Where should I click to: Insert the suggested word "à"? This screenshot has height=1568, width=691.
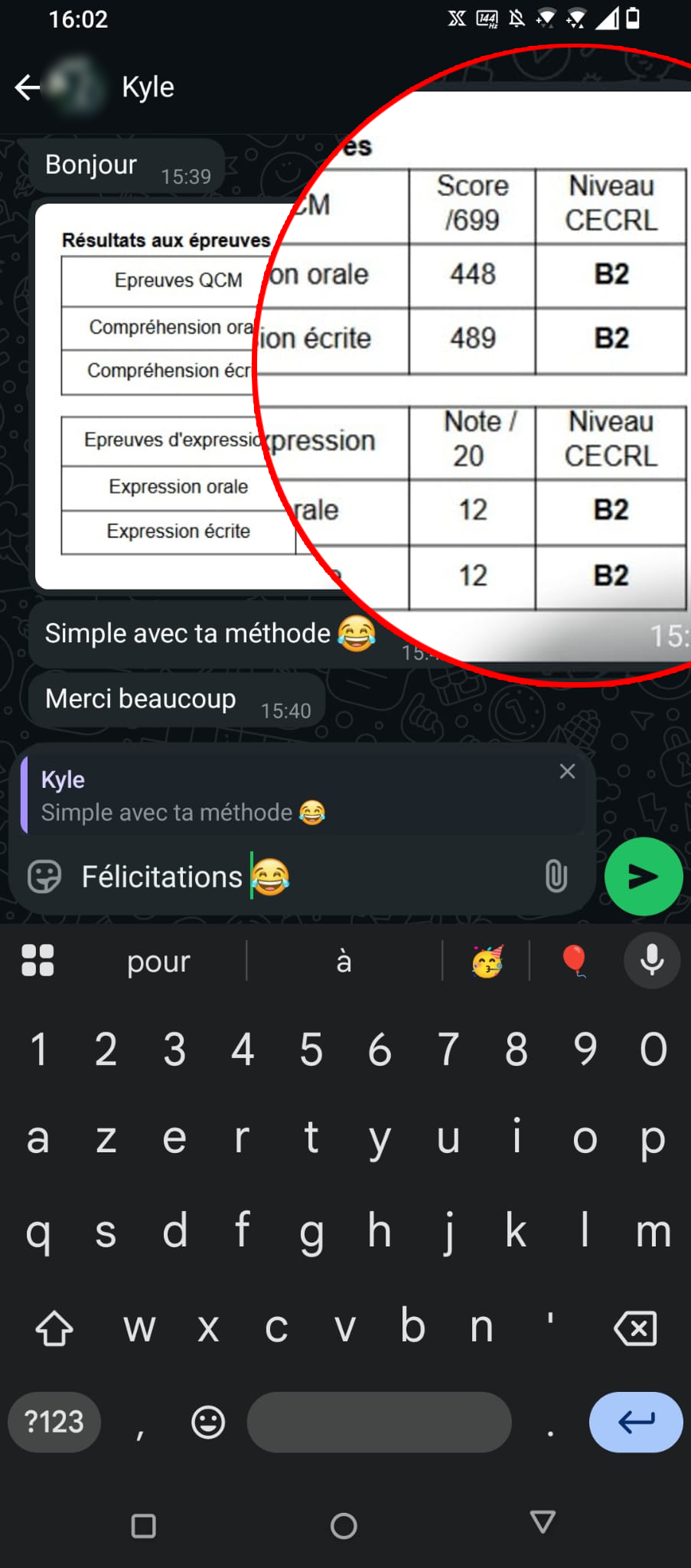(x=344, y=961)
